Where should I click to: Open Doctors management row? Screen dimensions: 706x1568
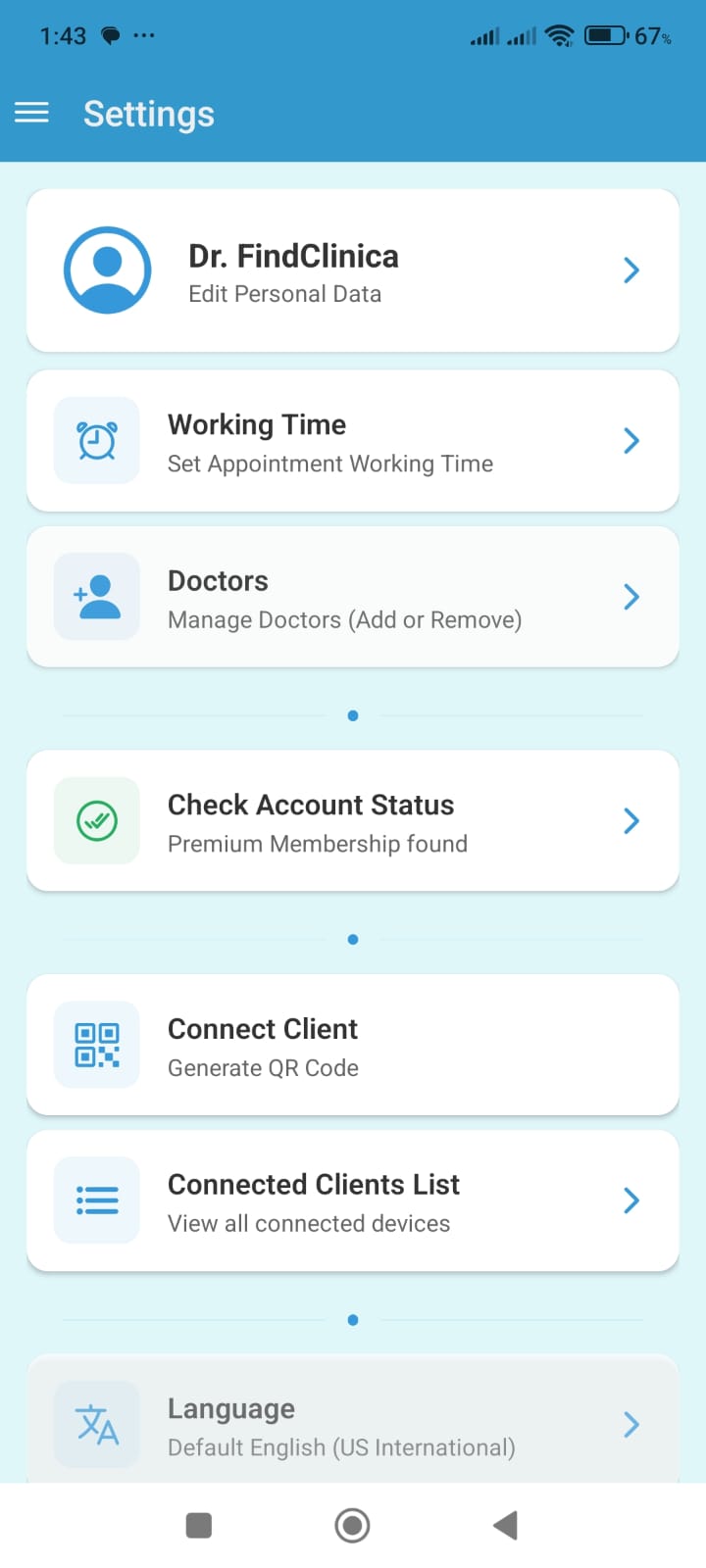pyautogui.click(x=352, y=598)
